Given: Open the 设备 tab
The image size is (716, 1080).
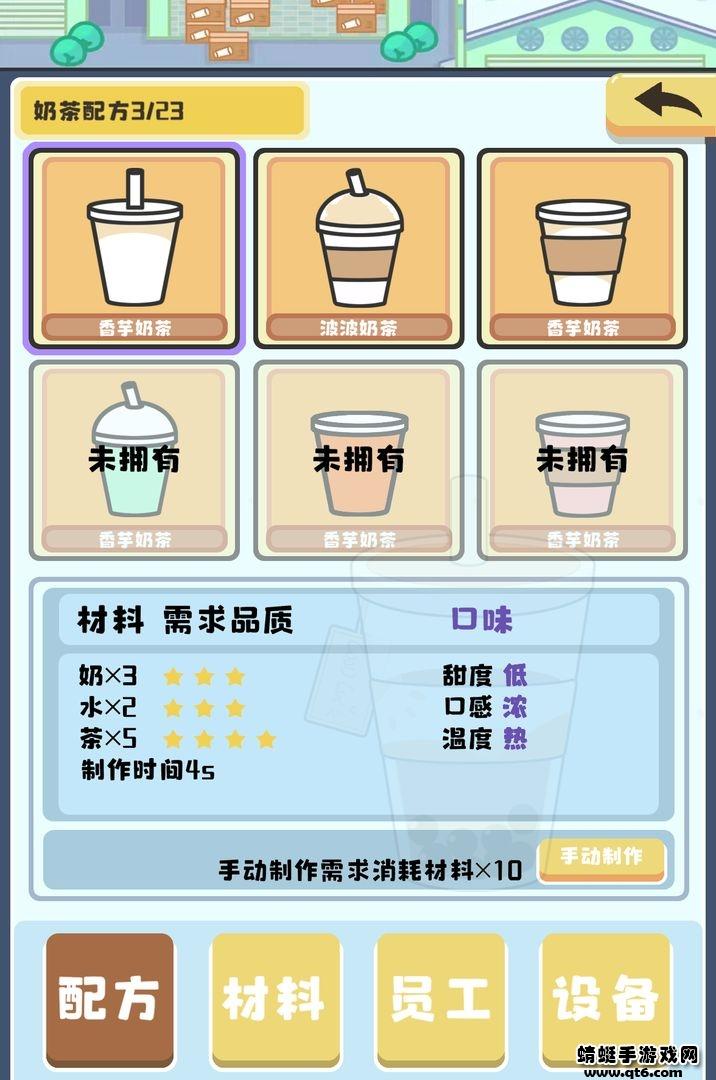Looking at the screenshot, I should [604, 1000].
